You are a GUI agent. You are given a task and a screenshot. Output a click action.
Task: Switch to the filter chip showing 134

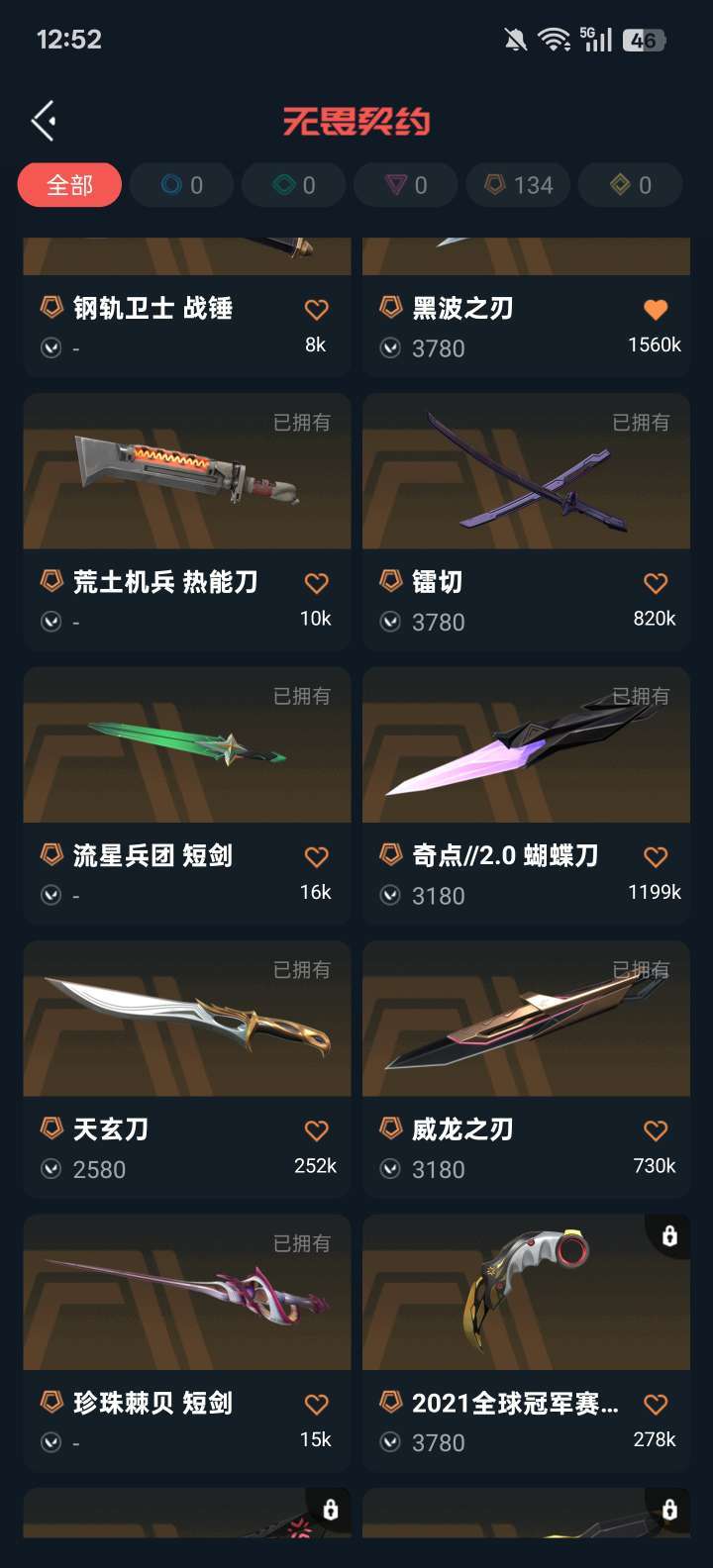[518, 185]
